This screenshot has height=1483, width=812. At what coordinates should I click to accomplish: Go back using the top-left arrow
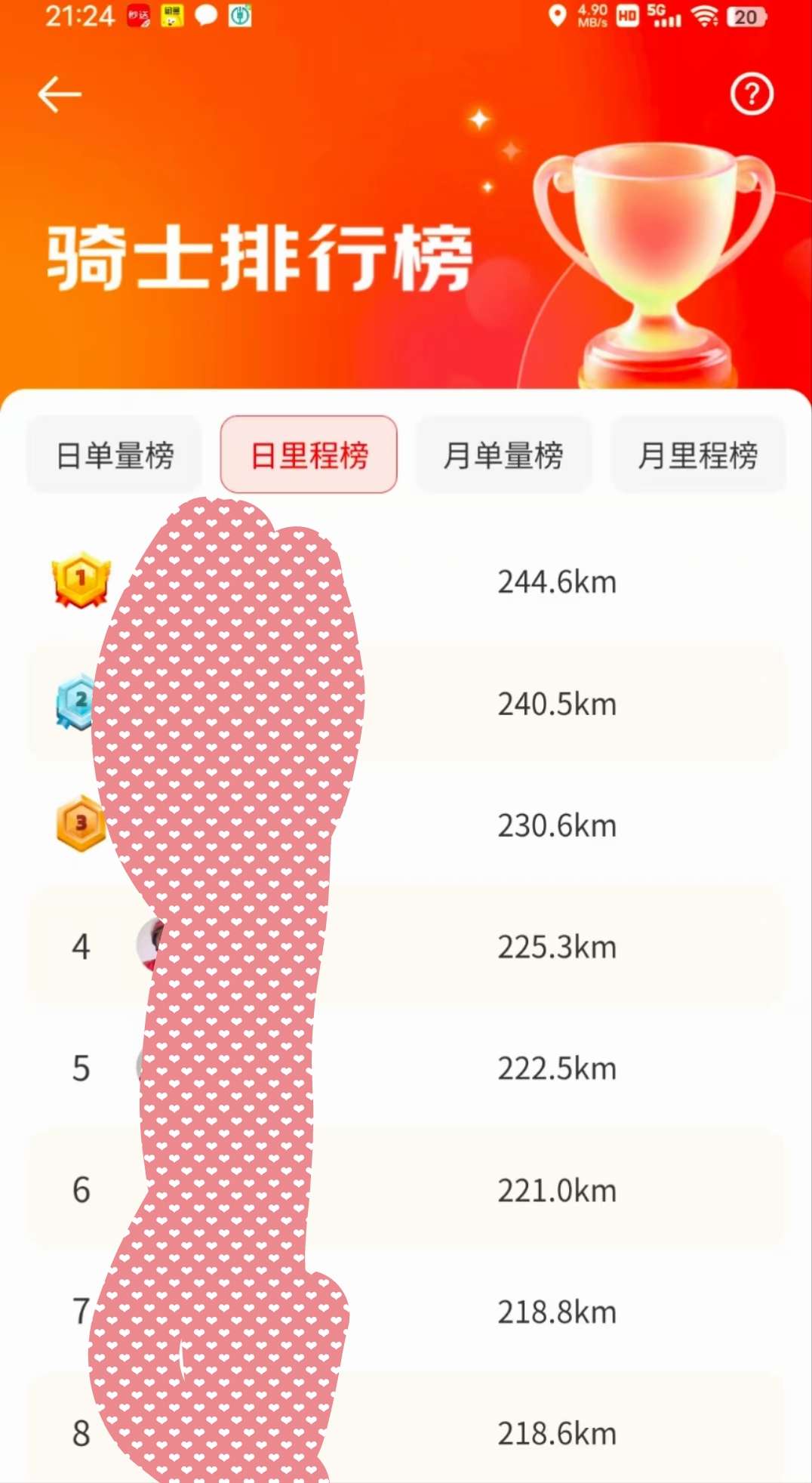pos(59,94)
